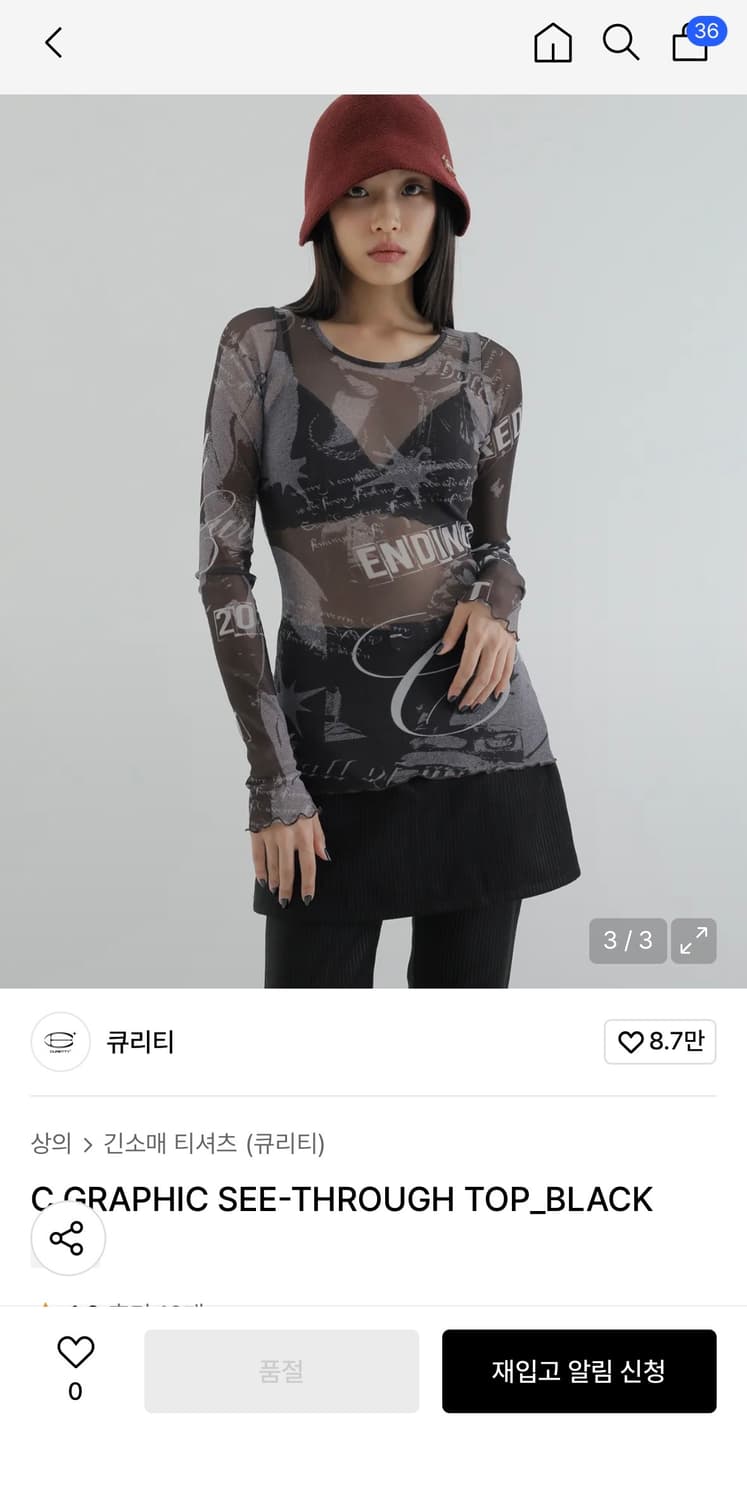747x1500 pixels.
Task: Tap the heart icon next to 8.7만
Action: (630, 1042)
